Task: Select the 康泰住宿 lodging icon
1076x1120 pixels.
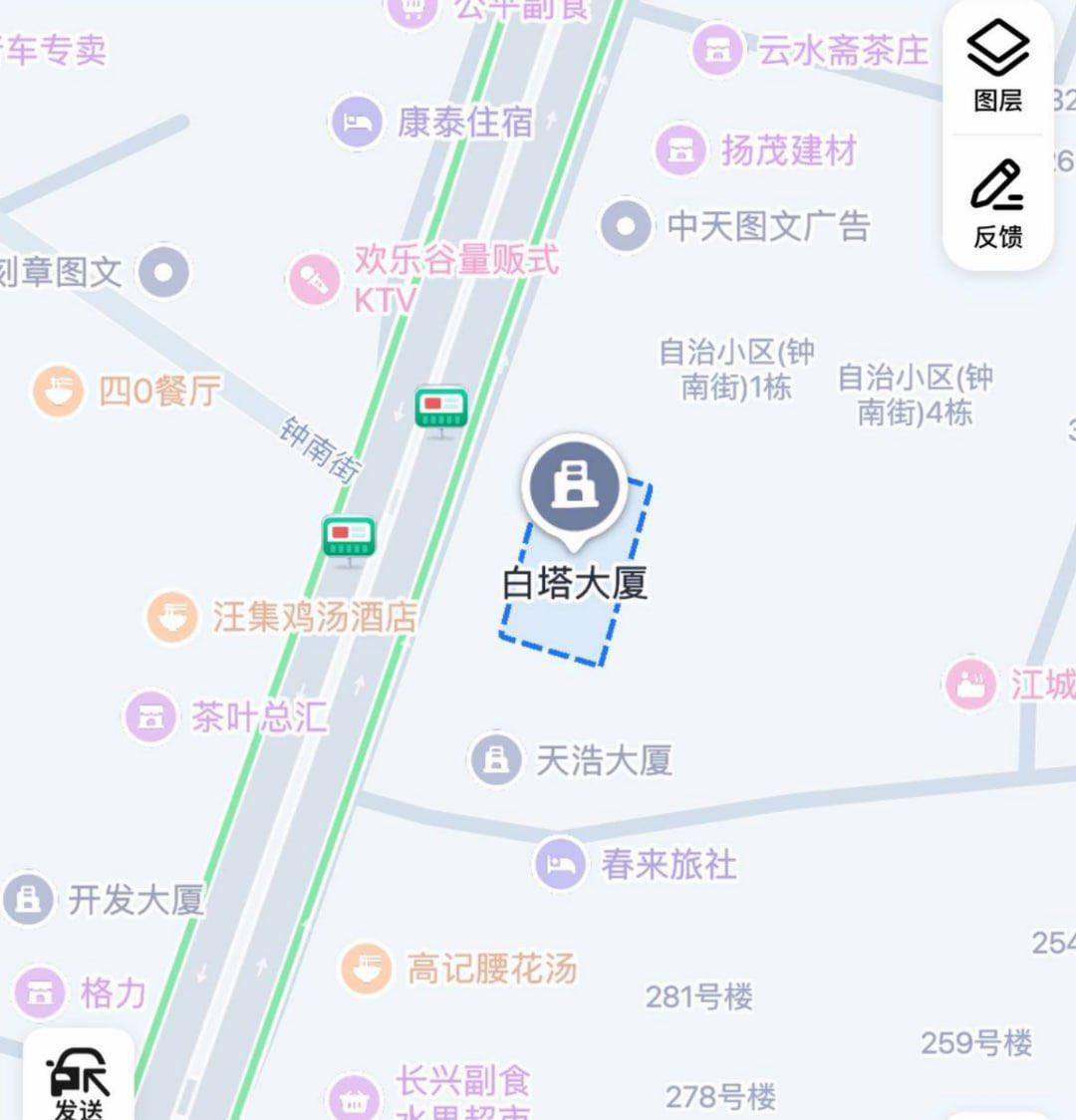Action: click(356, 122)
